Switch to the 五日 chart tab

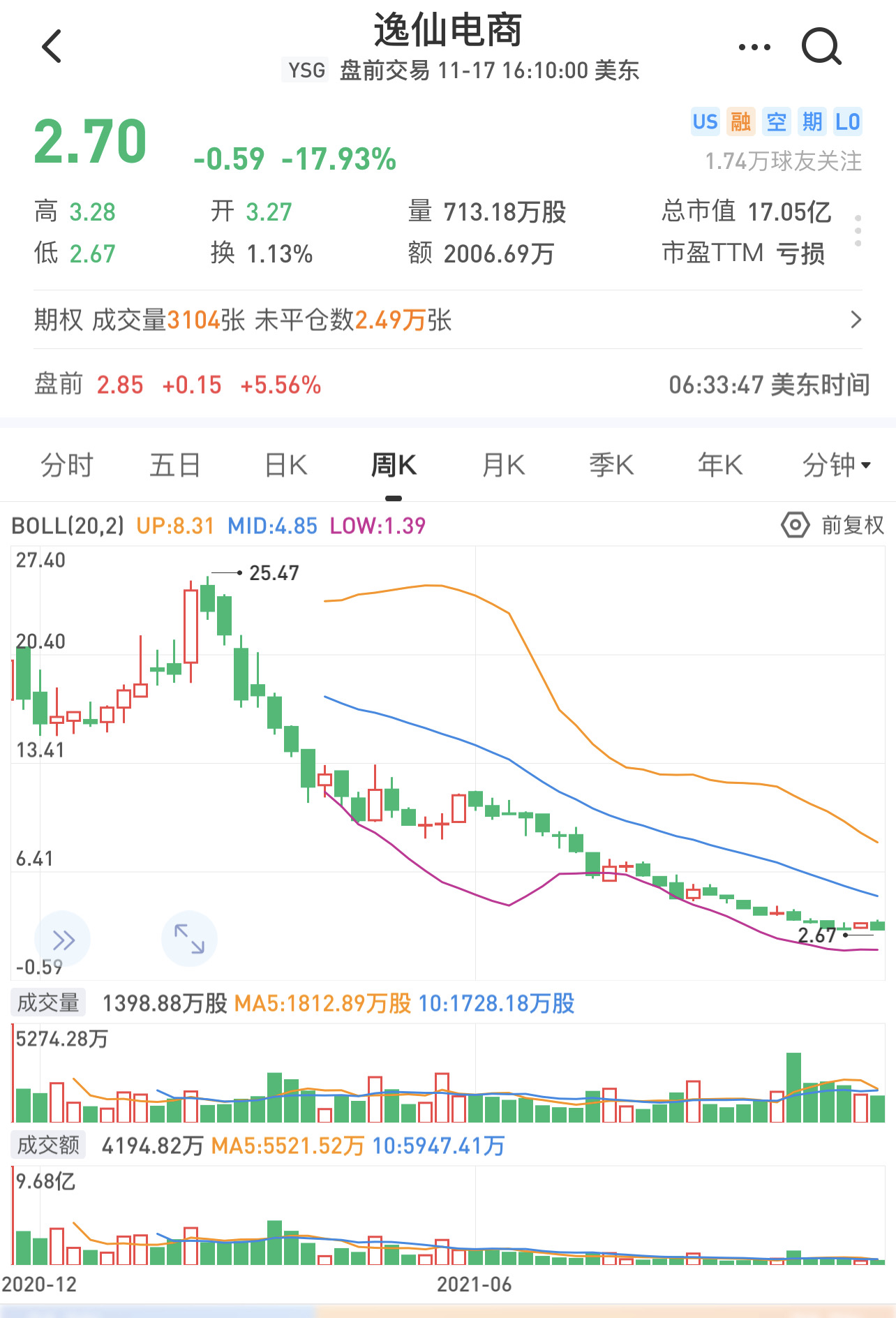(174, 465)
